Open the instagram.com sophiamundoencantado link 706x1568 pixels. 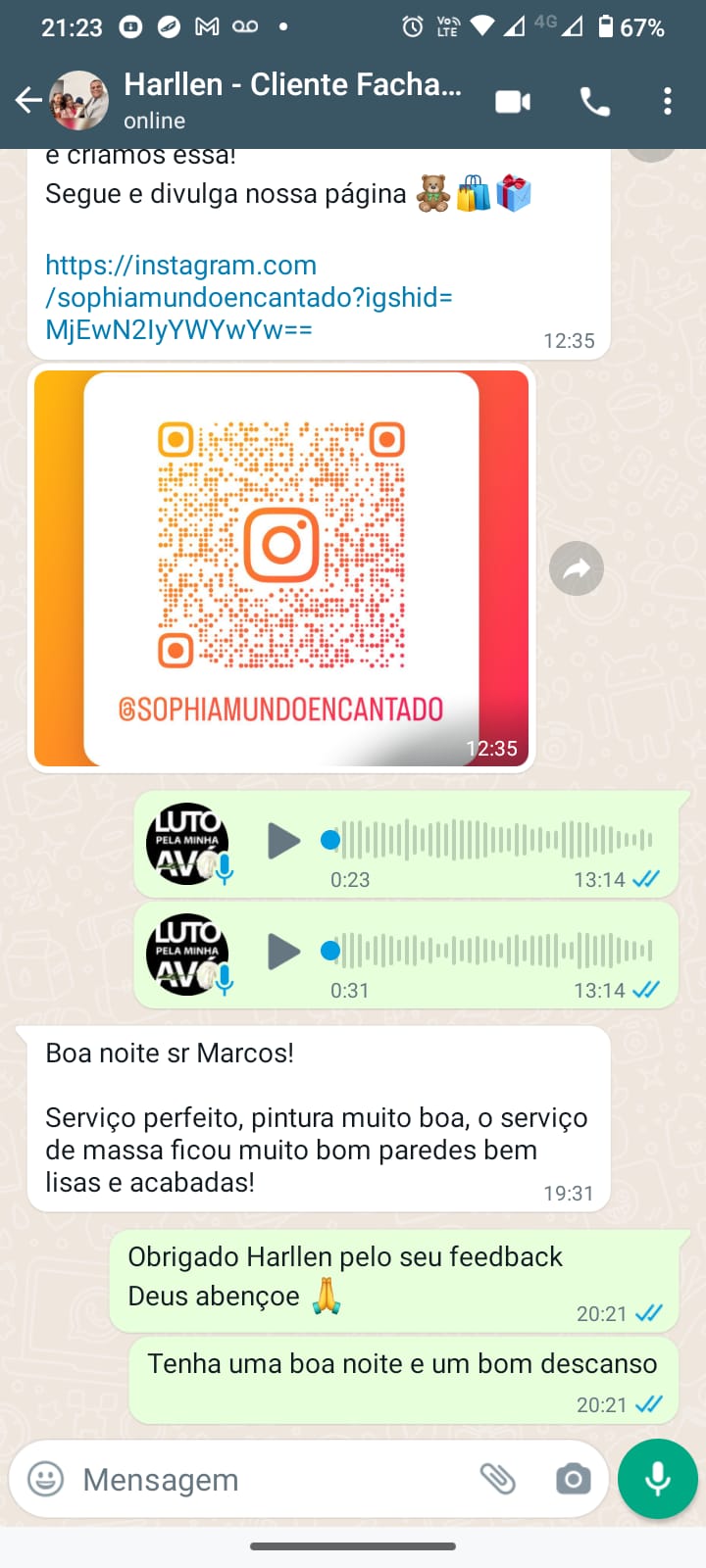tap(249, 297)
